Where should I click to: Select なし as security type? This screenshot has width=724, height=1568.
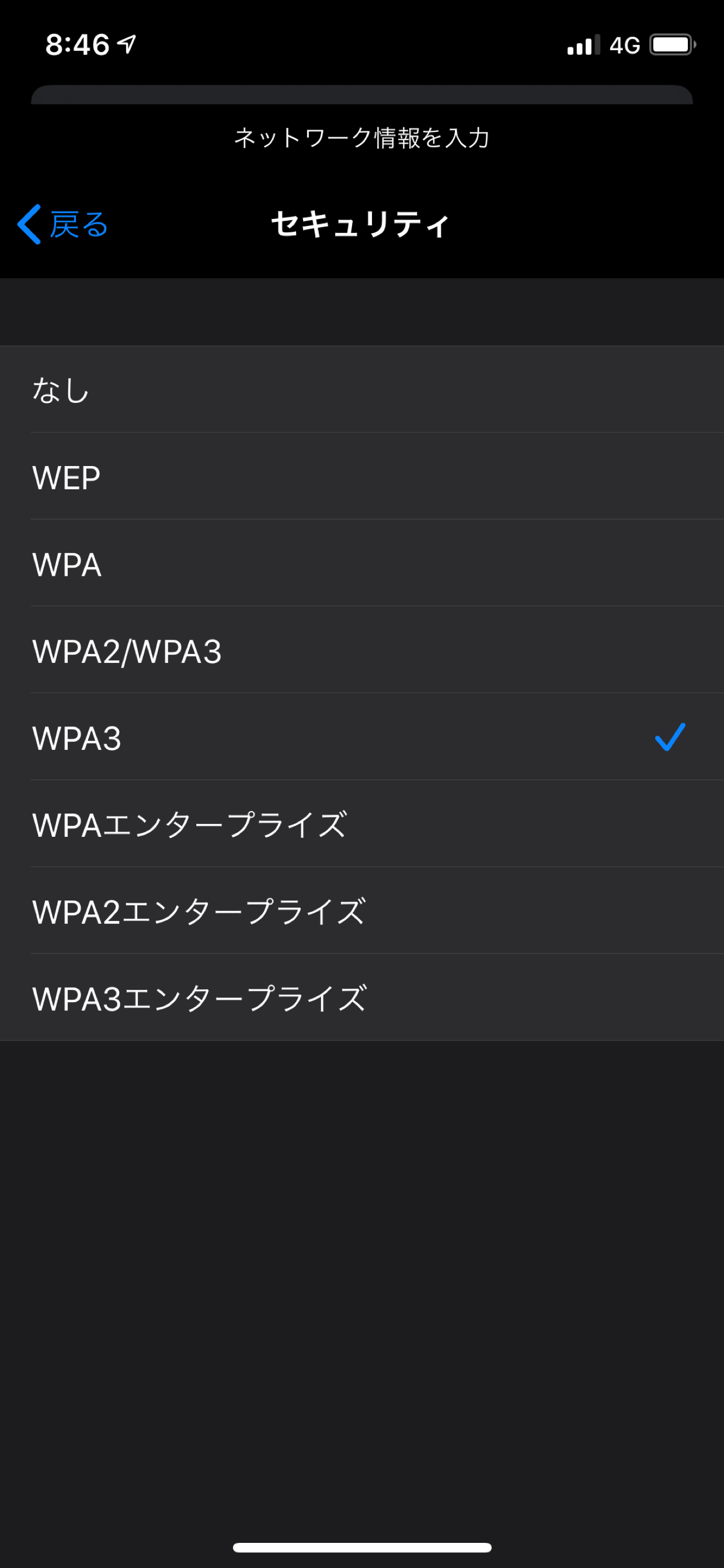tap(362, 390)
